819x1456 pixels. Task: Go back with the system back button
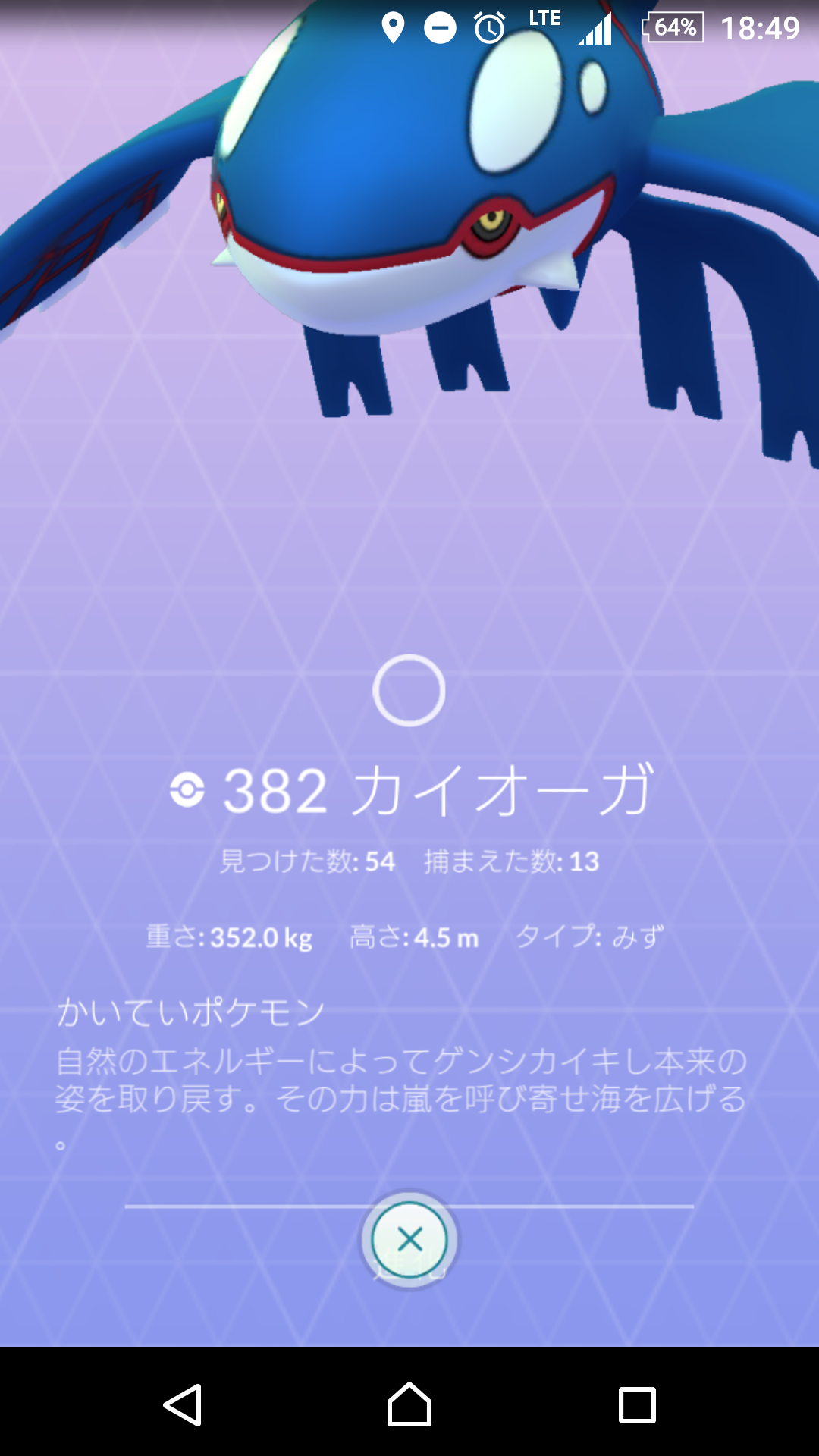click(183, 1405)
